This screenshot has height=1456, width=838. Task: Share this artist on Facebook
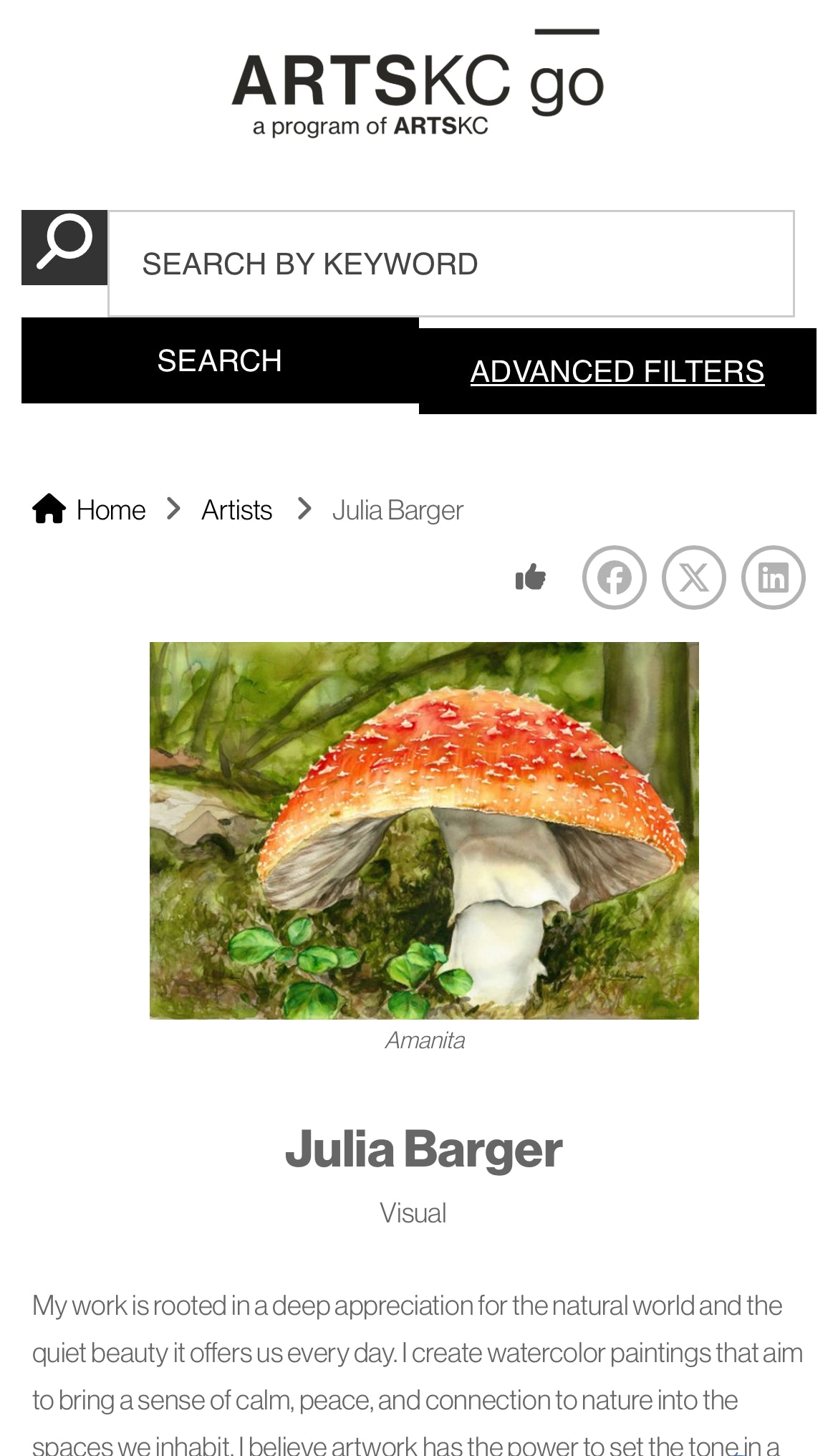click(x=614, y=578)
